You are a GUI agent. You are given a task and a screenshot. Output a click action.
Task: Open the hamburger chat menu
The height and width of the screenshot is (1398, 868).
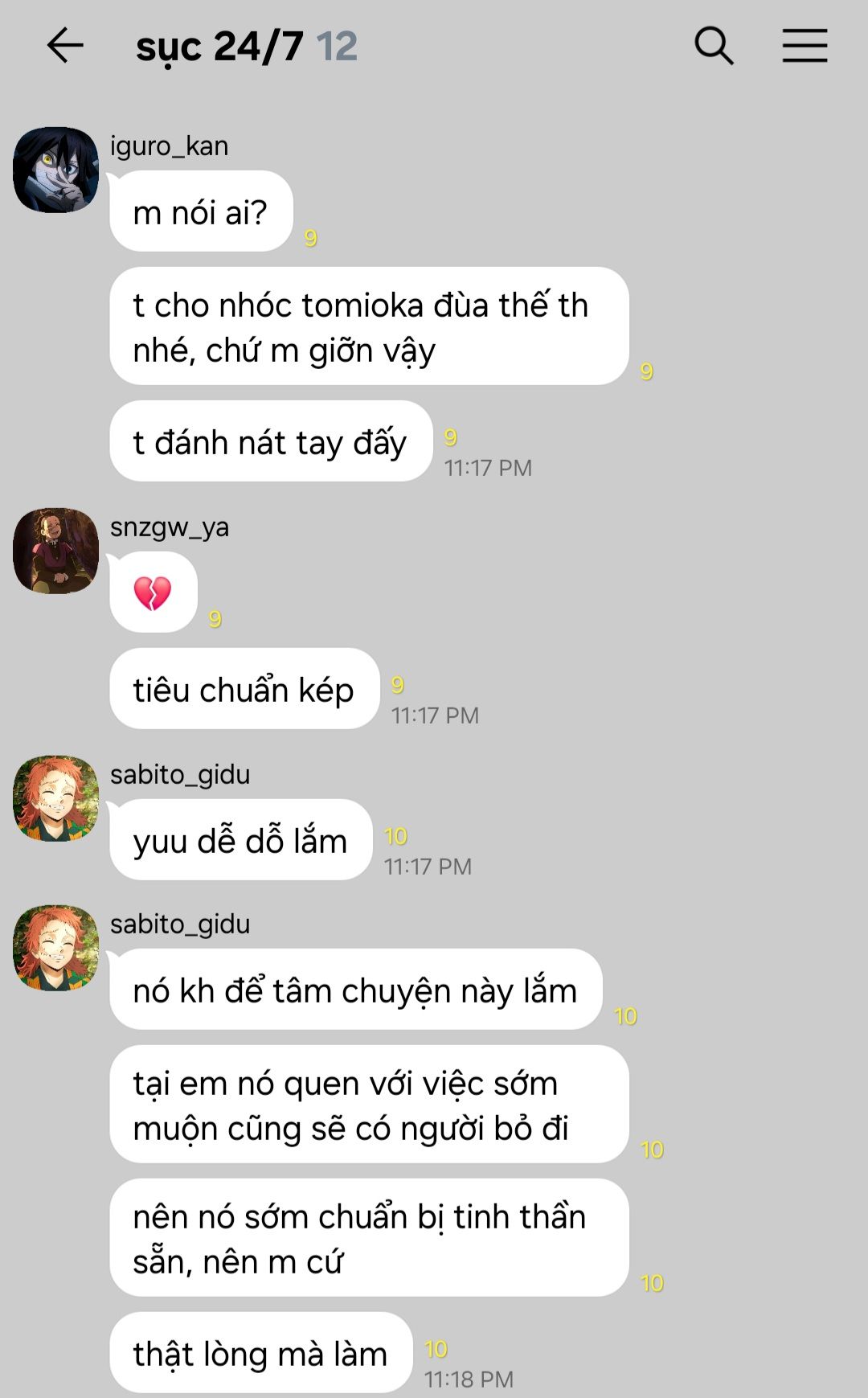coord(805,46)
